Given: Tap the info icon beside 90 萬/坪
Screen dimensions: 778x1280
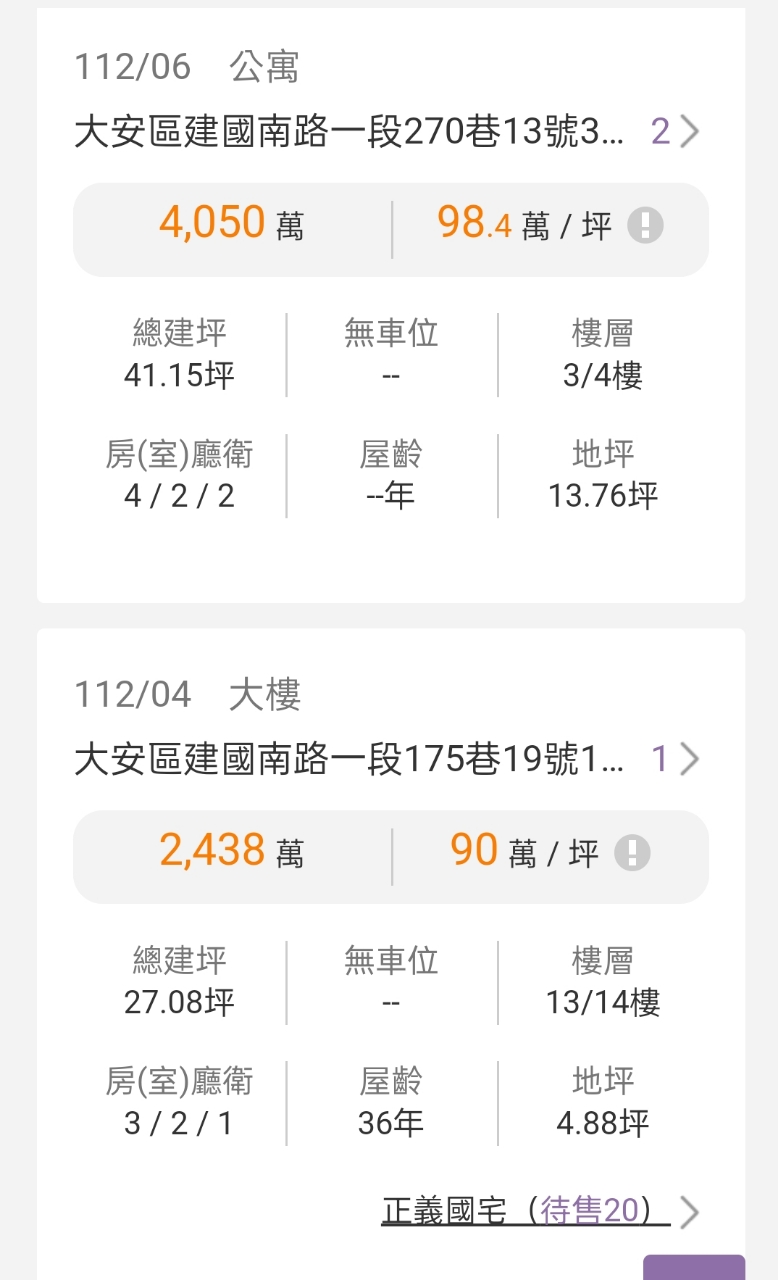Looking at the screenshot, I should coord(632,853).
